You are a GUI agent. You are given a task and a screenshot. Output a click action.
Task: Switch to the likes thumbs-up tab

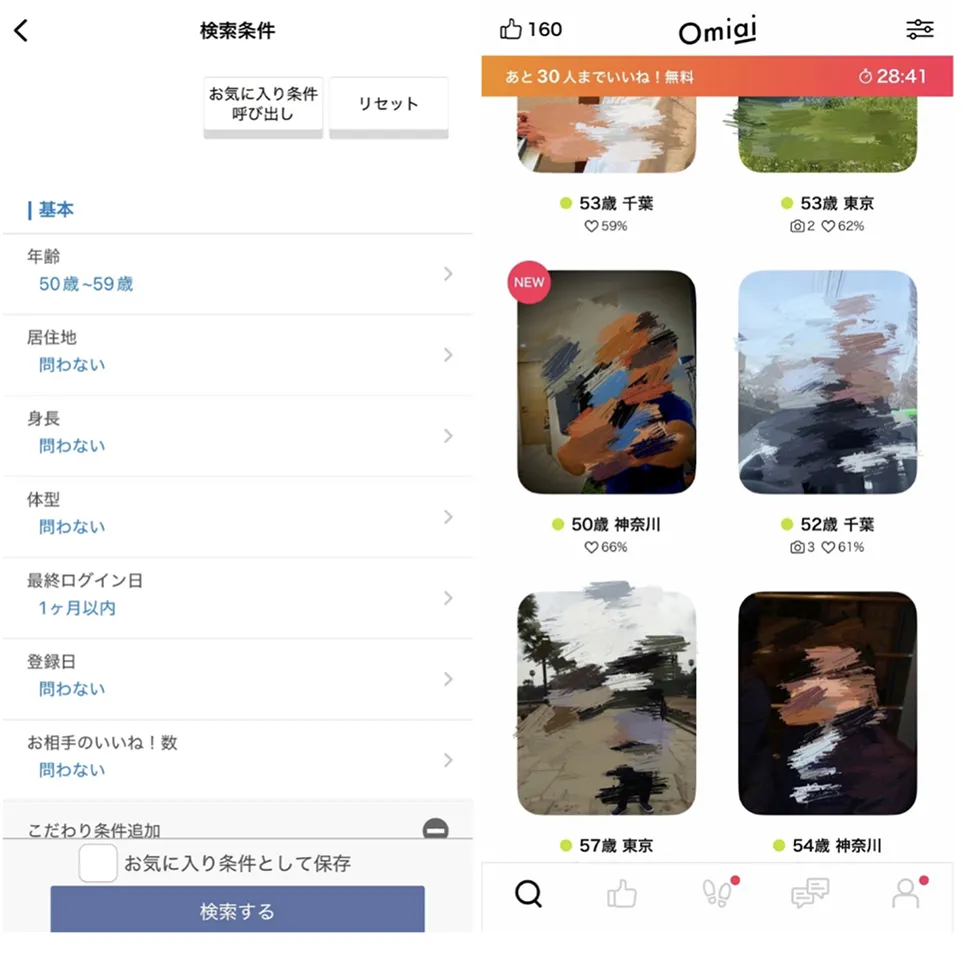click(622, 893)
